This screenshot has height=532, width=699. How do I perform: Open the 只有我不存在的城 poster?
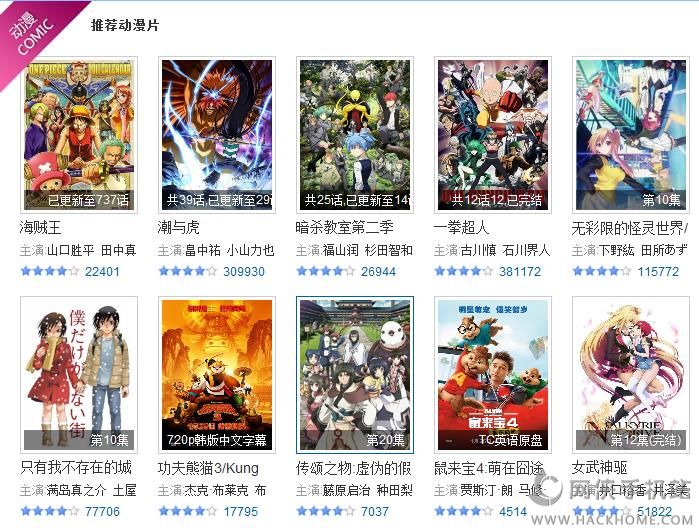(x=78, y=373)
